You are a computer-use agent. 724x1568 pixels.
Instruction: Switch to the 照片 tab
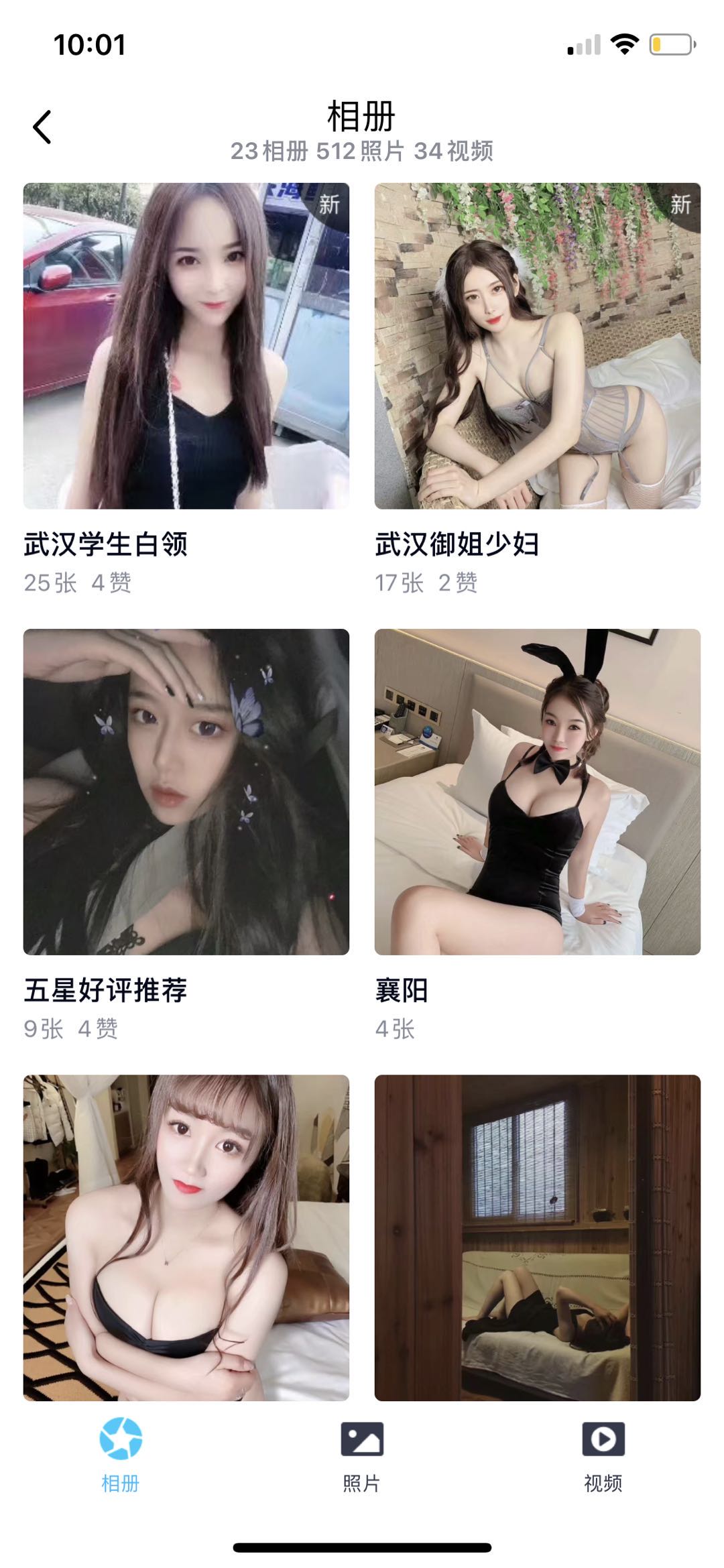362,1456
